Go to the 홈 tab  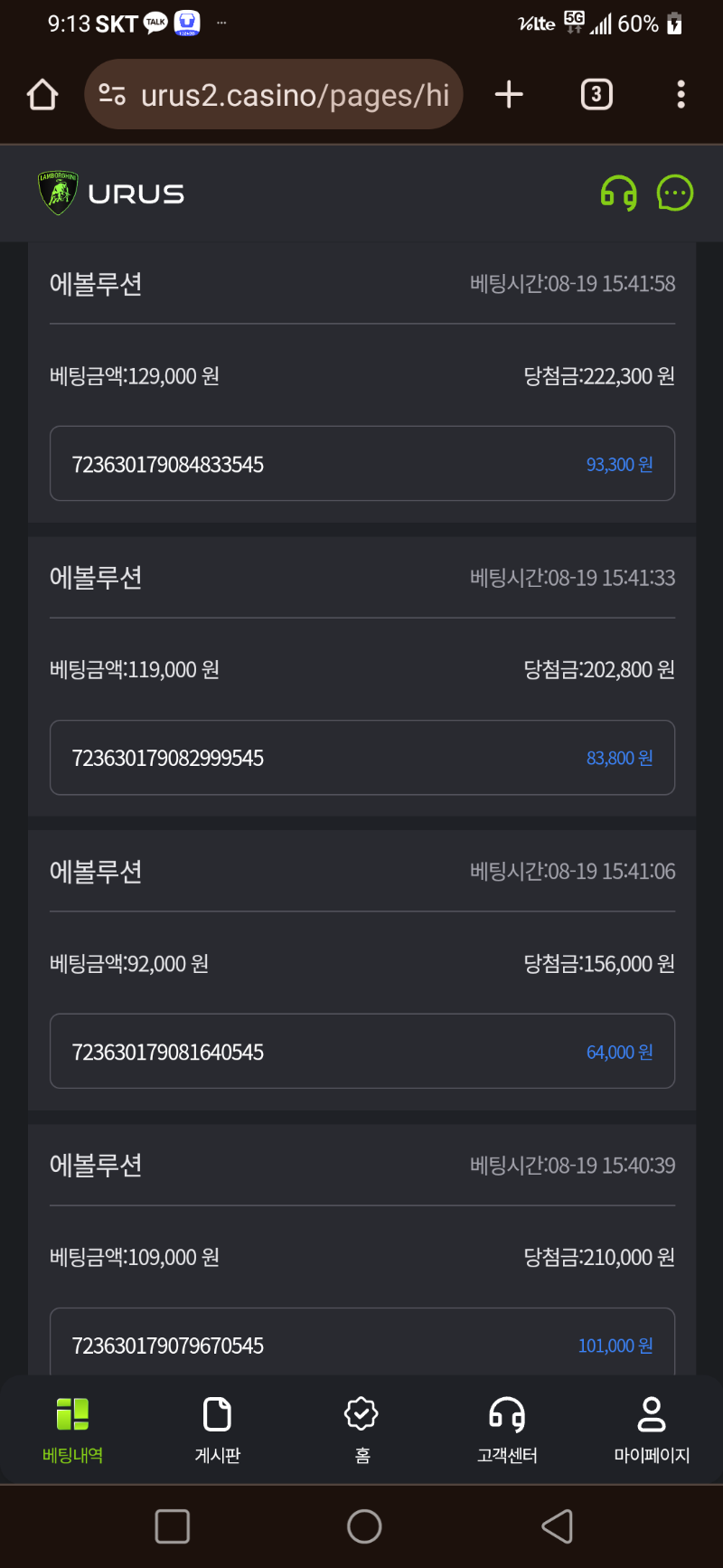[361, 1430]
